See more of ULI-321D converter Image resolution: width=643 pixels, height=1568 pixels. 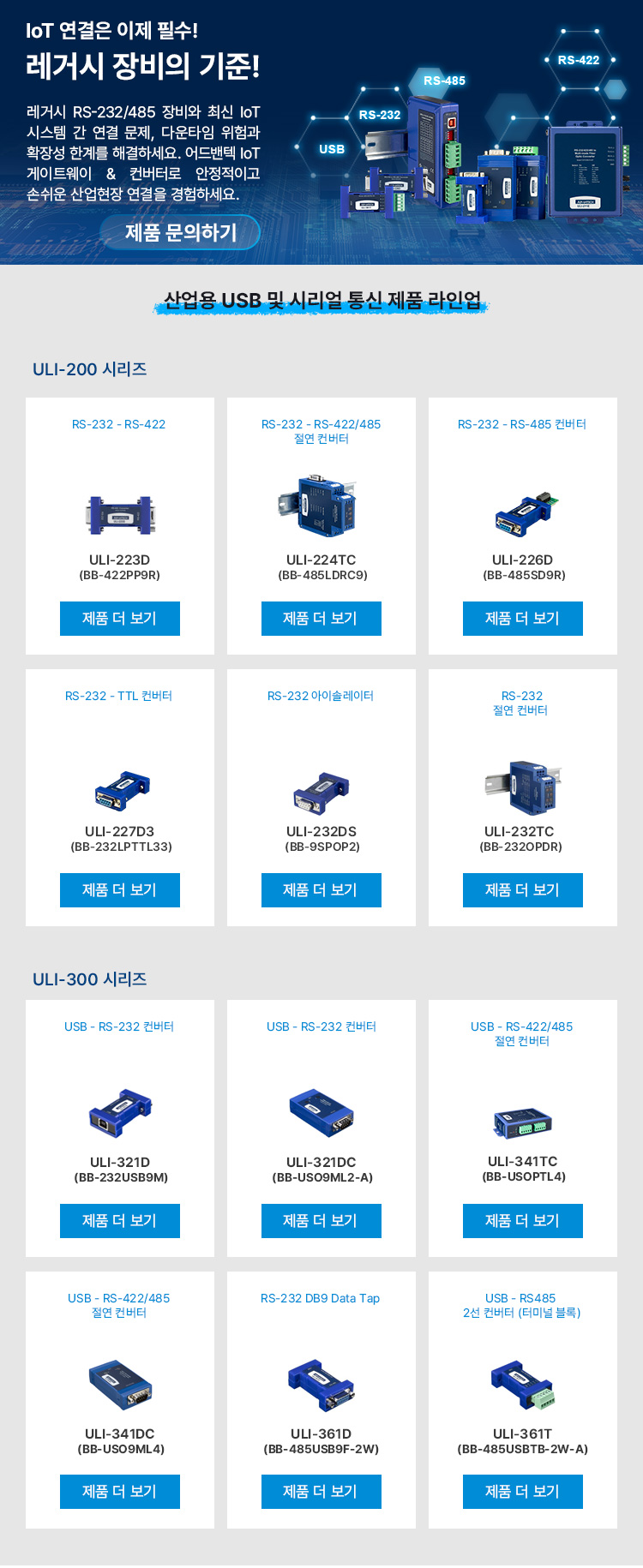(x=120, y=1221)
